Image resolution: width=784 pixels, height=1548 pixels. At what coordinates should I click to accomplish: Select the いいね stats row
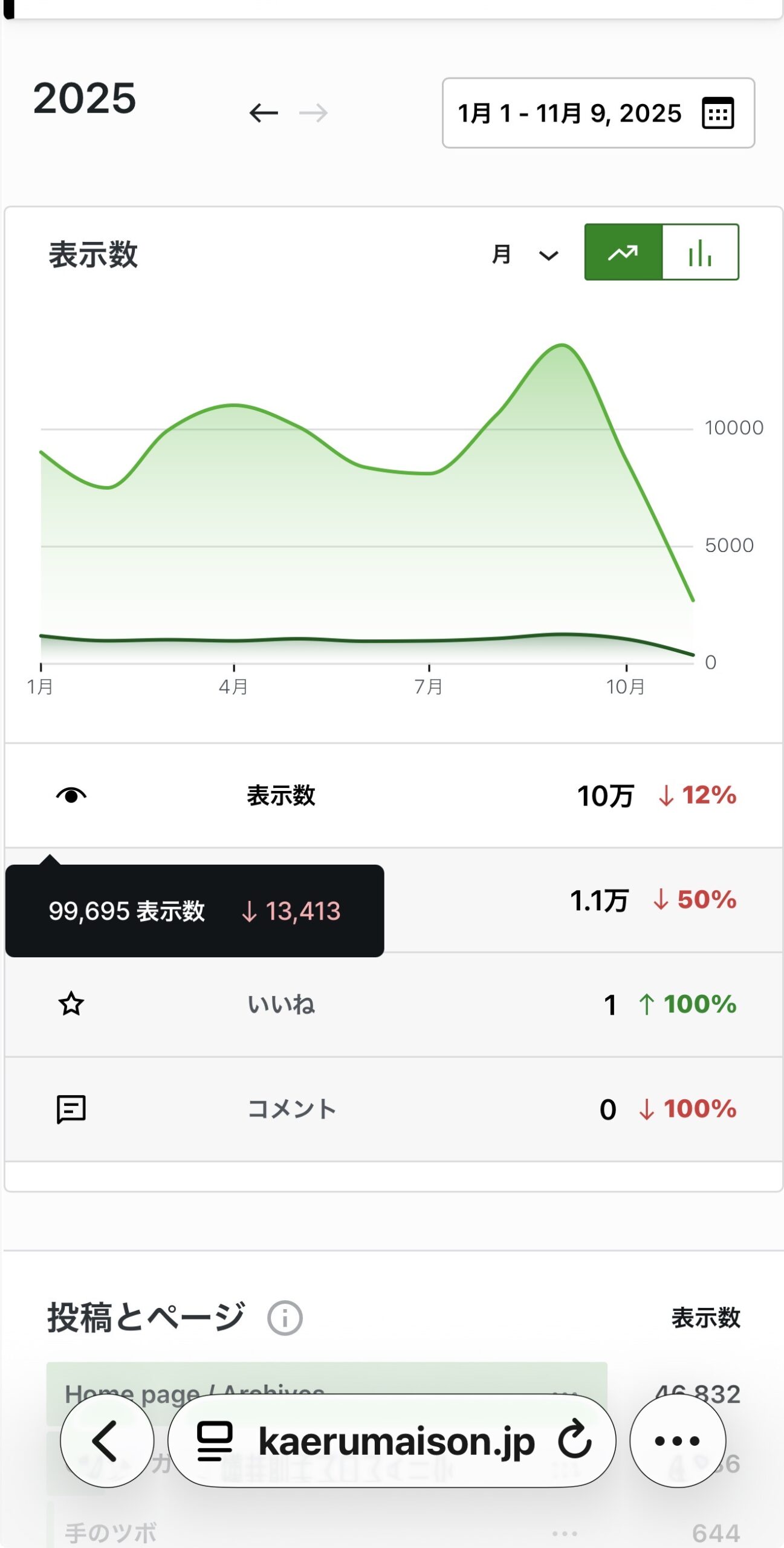393,1004
